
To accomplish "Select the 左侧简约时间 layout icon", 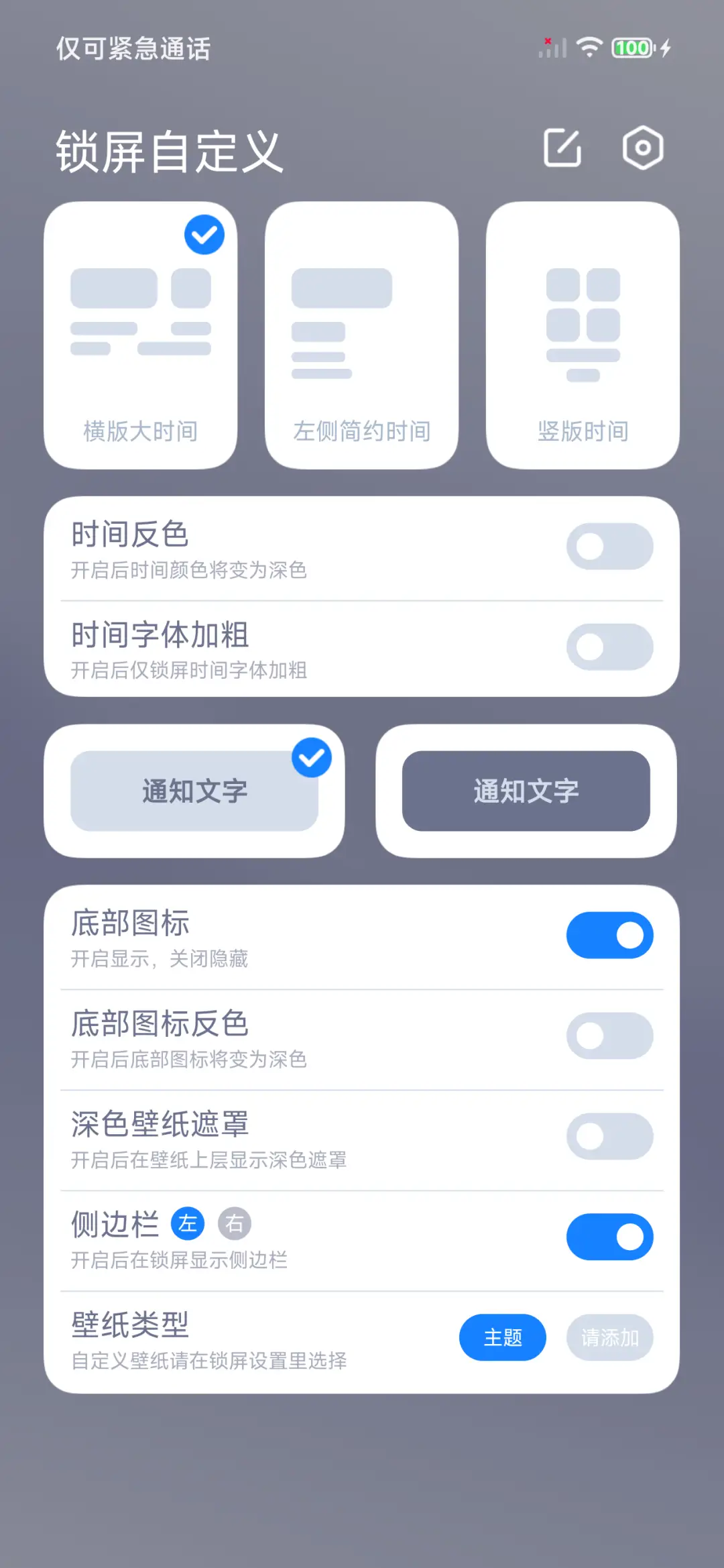I will coord(362,332).
